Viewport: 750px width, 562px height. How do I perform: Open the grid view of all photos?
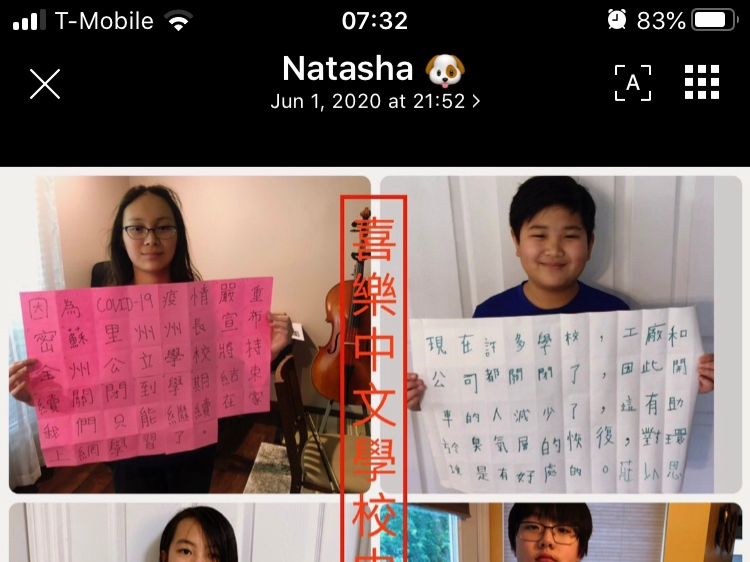702,83
